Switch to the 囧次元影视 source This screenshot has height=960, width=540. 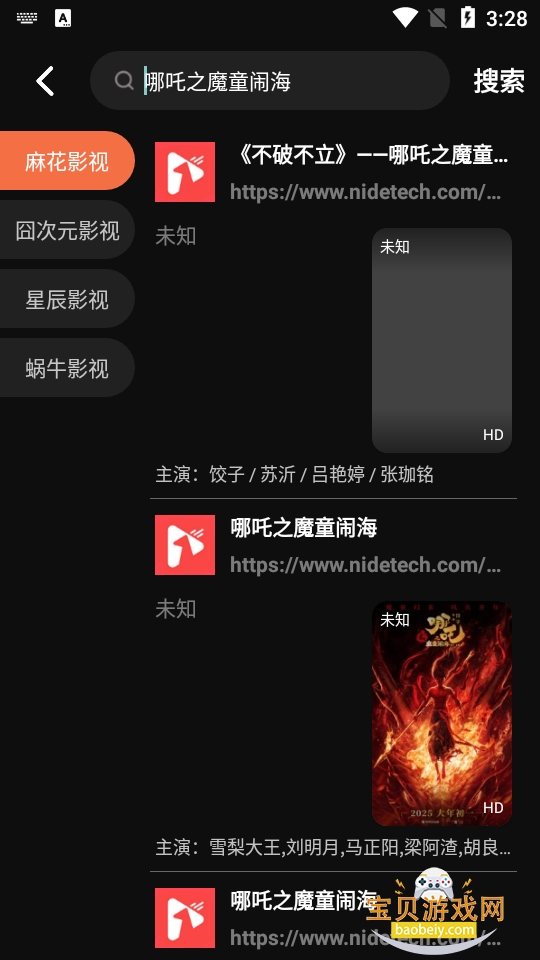tap(67, 230)
